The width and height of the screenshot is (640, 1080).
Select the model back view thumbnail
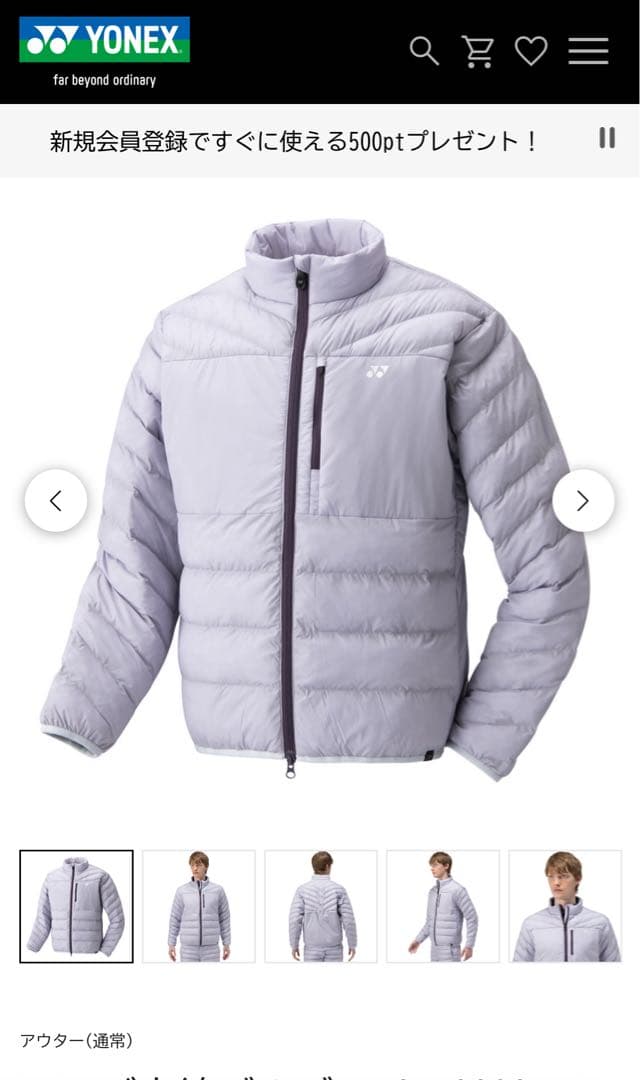pyautogui.click(x=321, y=906)
